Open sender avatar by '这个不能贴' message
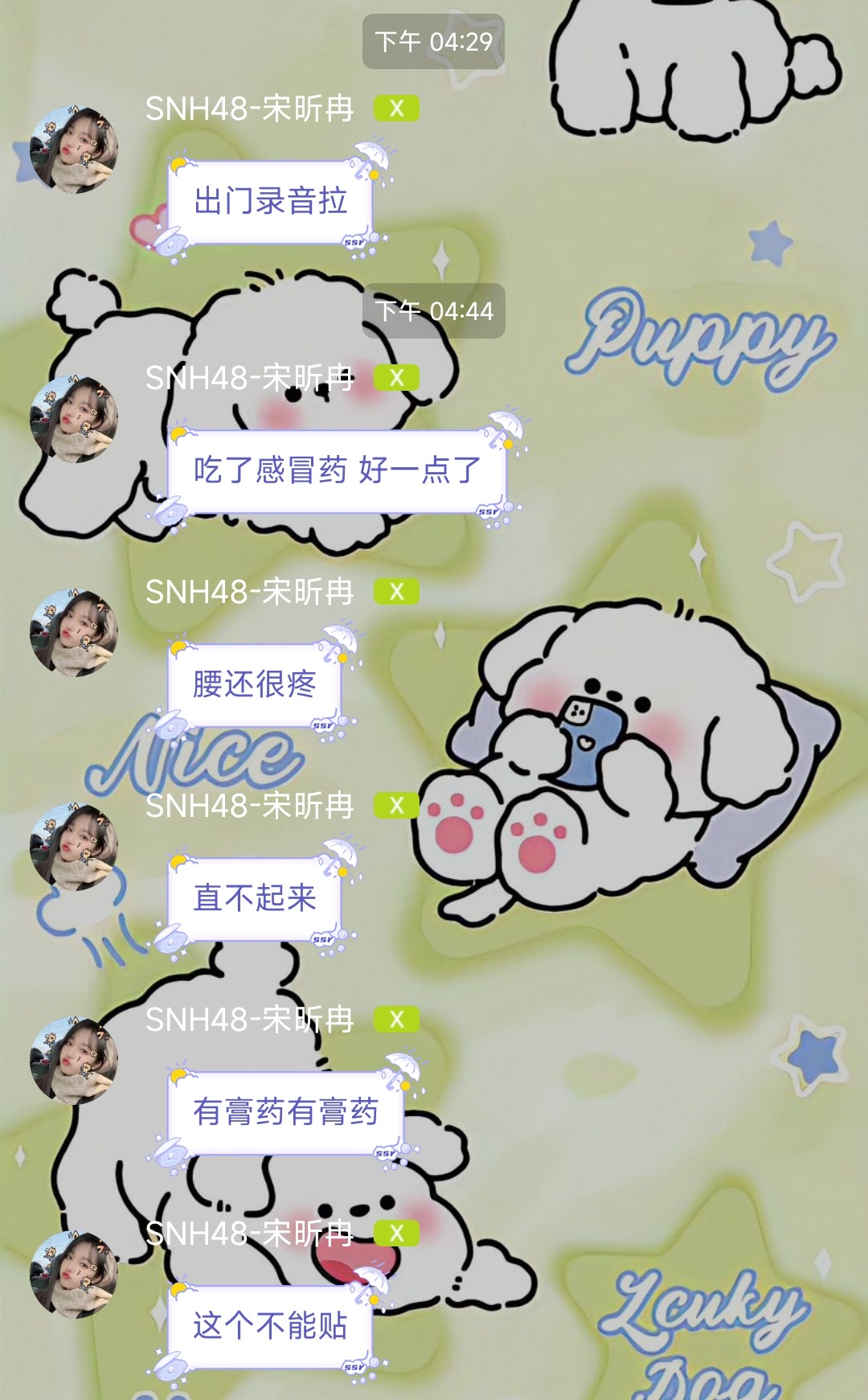Image resolution: width=868 pixels, height=1400 pixels. (74, 1275)
